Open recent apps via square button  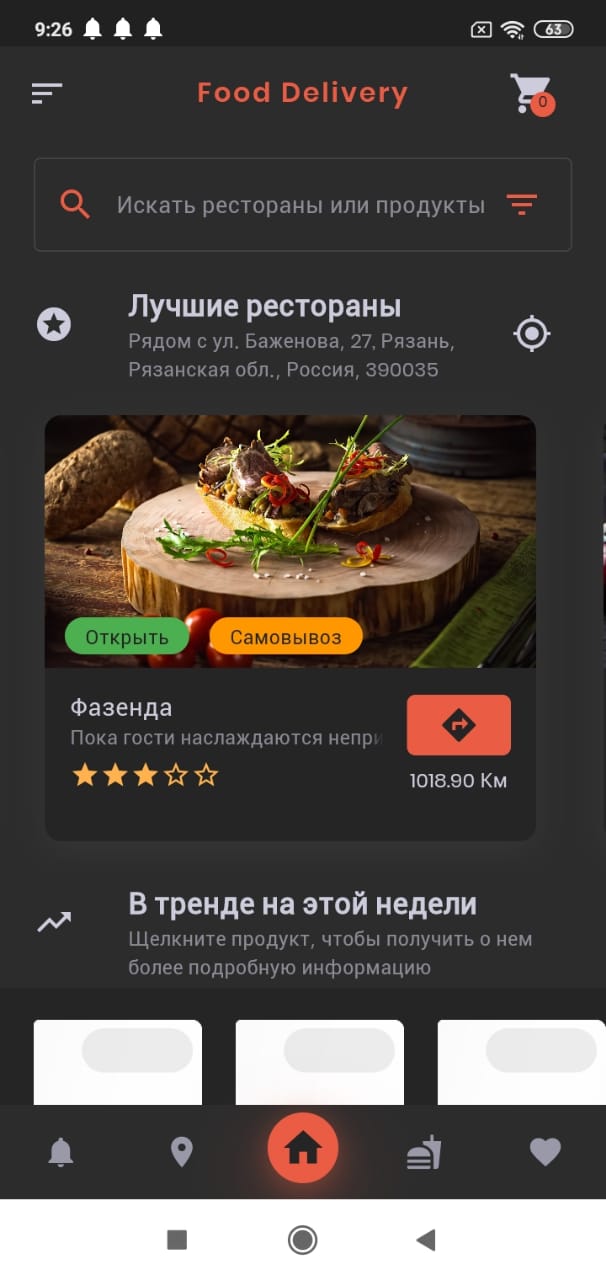point(177,1240)
